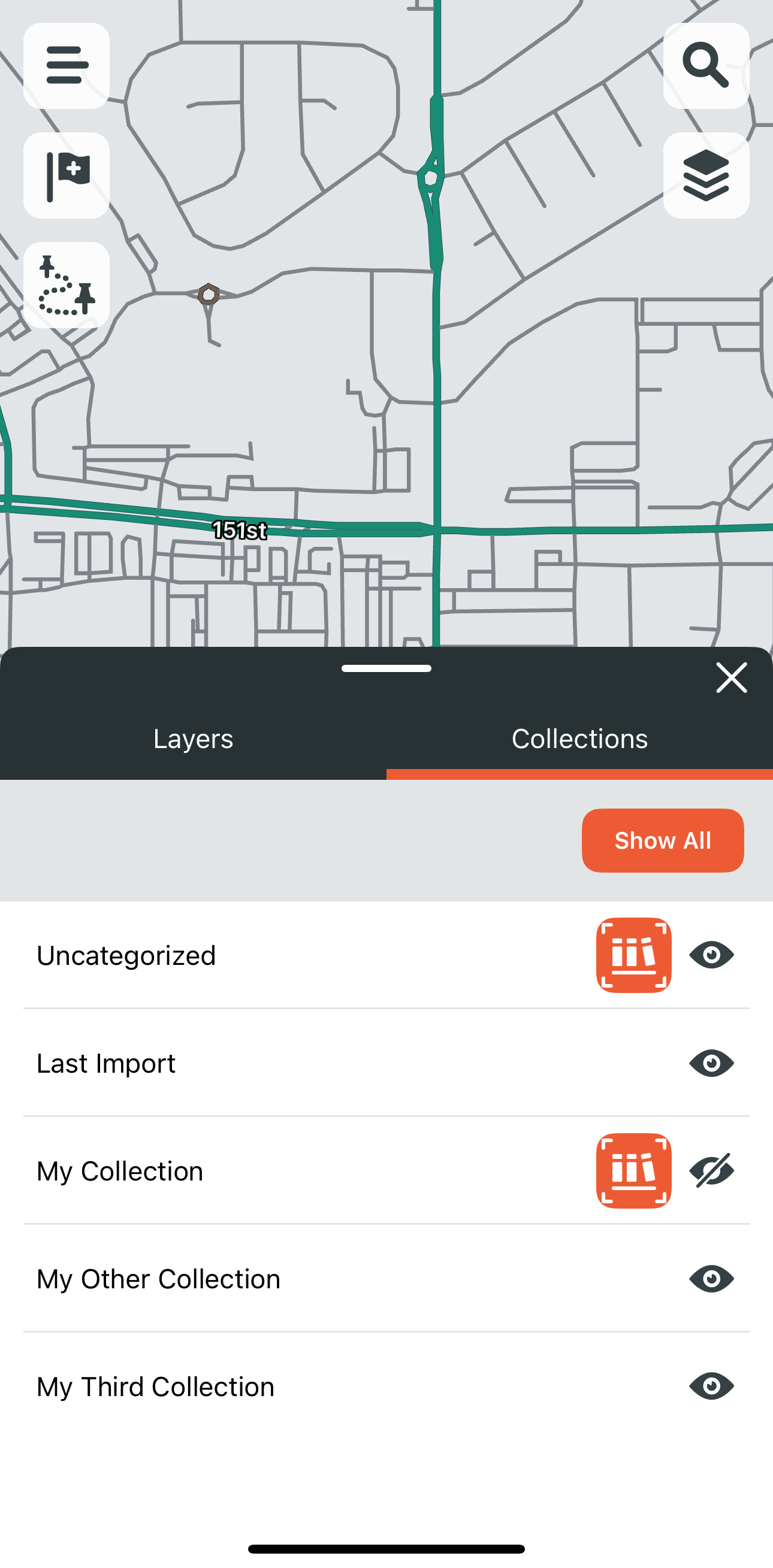Show My Collection on the map

[711, 1170]
